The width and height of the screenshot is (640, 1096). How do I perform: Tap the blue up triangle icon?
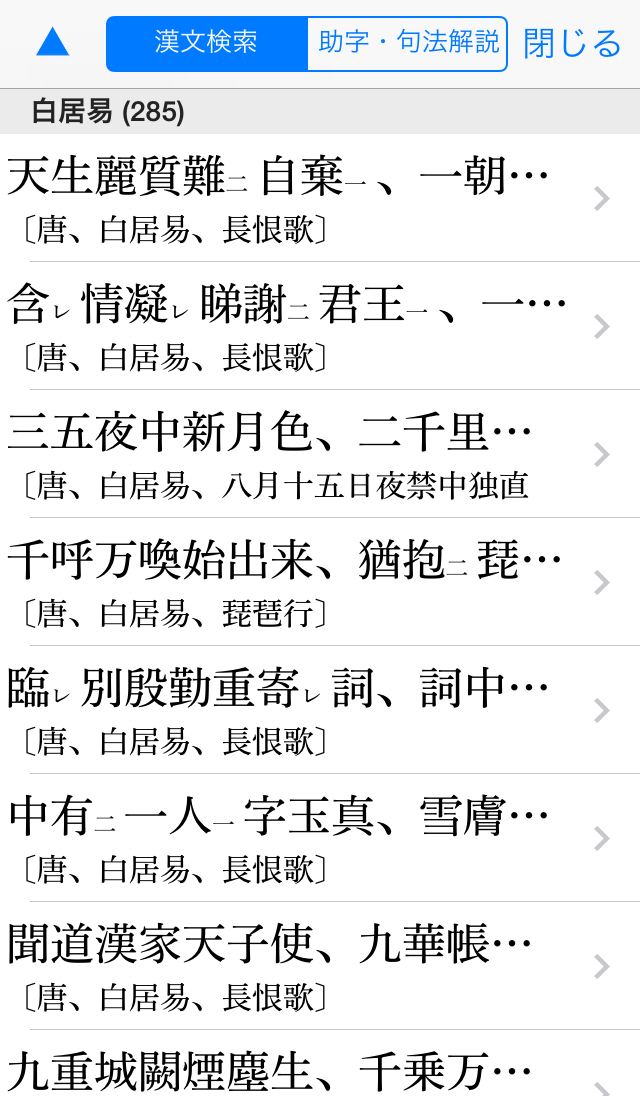(x=53, y=43)
